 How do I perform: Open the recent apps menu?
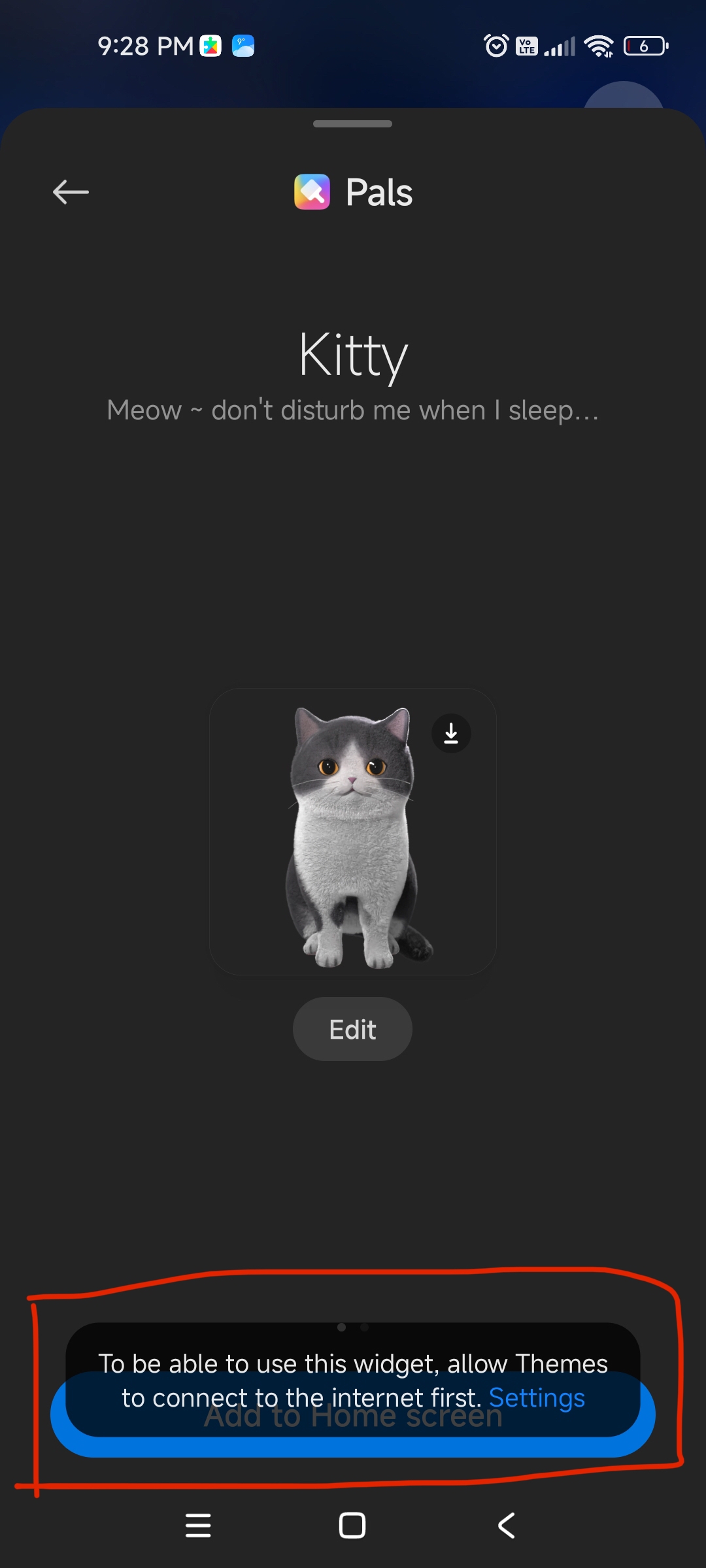click(x=198, y=1526)
